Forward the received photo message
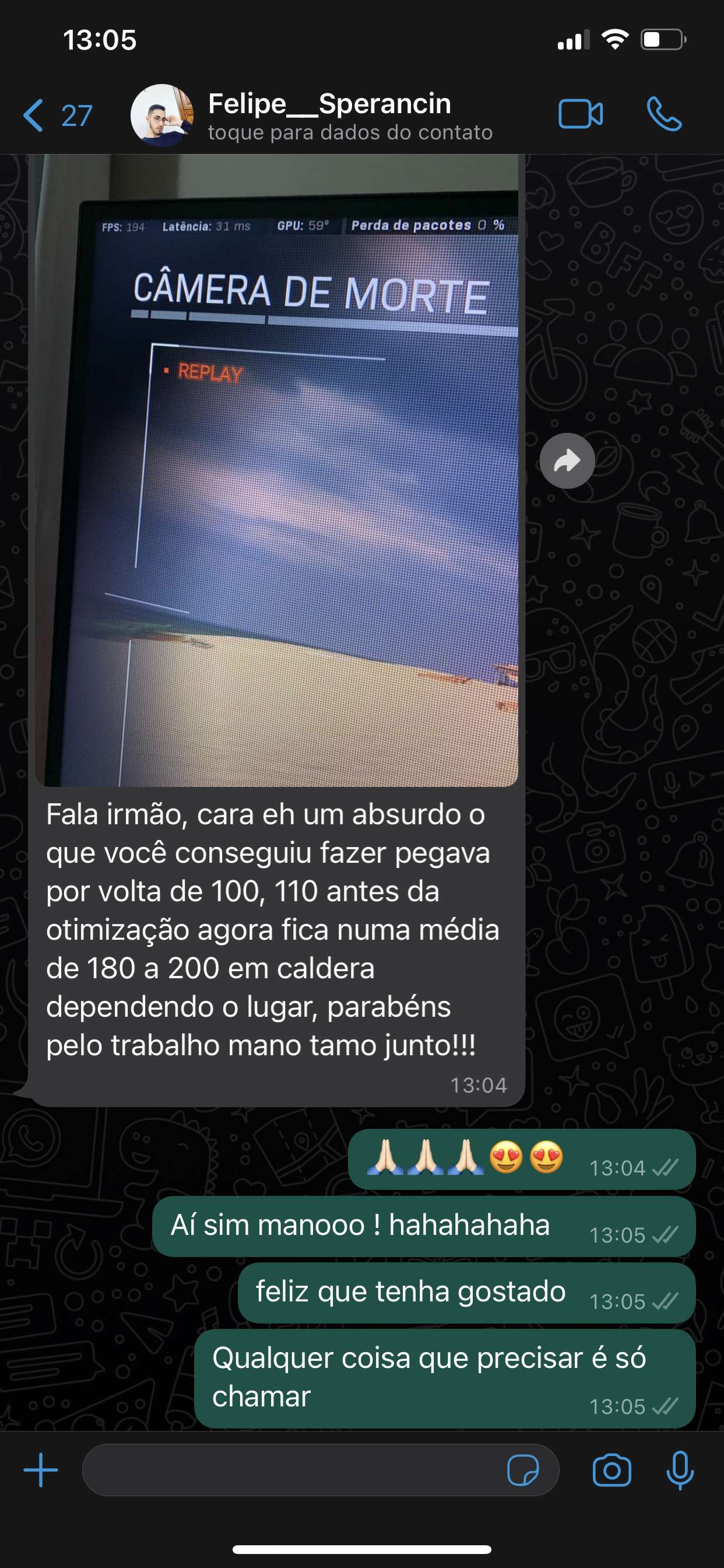 pos(567,461)
